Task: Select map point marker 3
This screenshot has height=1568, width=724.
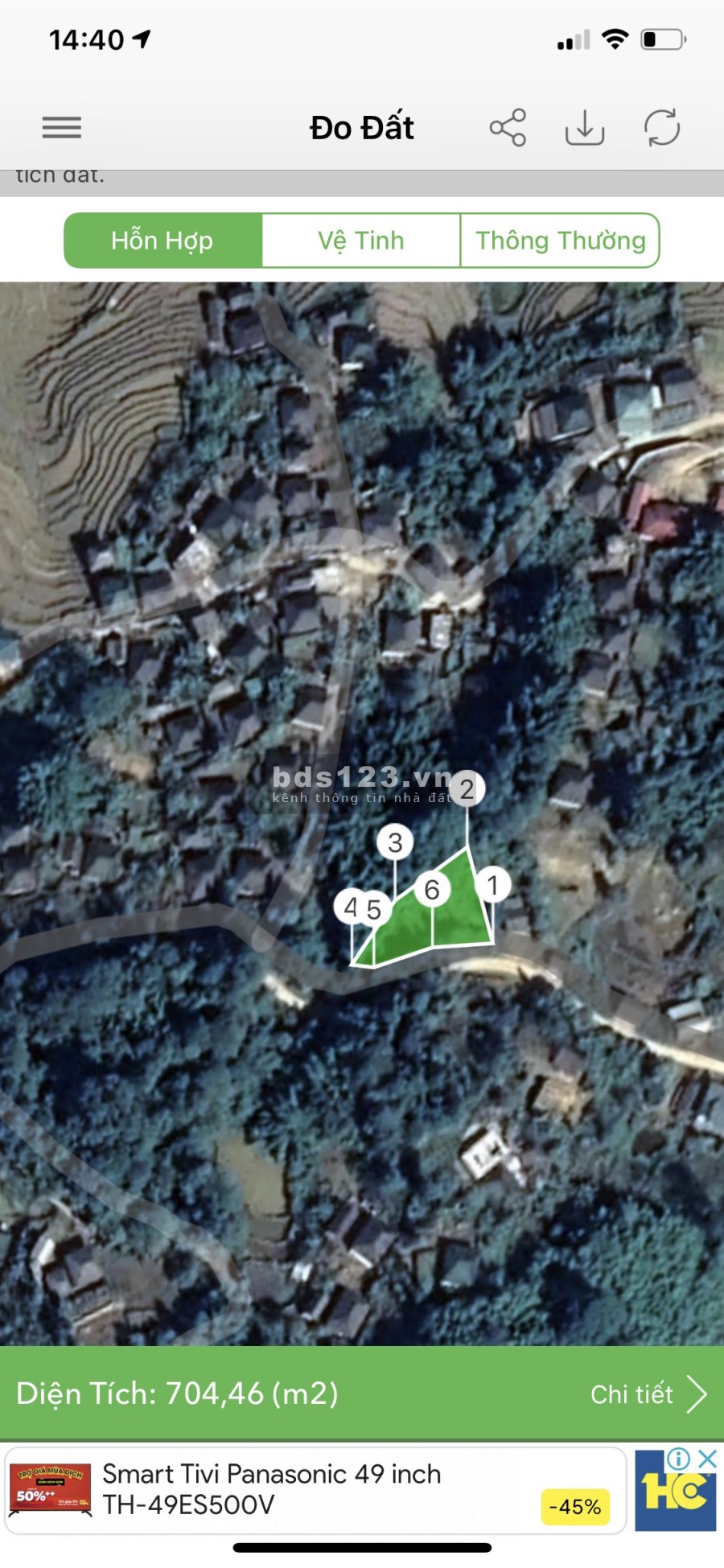Action: pos(395,842)
